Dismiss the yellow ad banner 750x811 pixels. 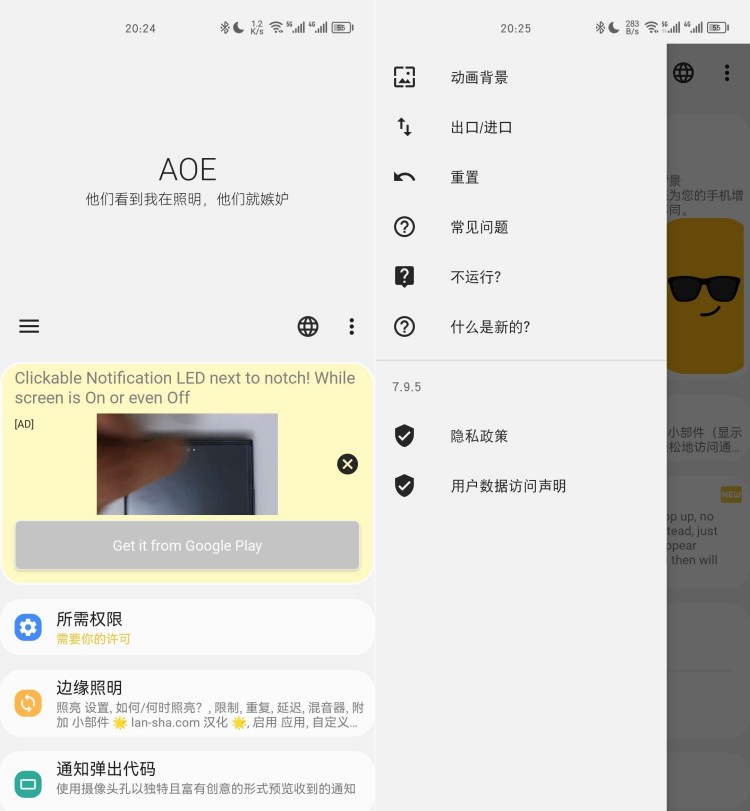(x=347, y=464)
